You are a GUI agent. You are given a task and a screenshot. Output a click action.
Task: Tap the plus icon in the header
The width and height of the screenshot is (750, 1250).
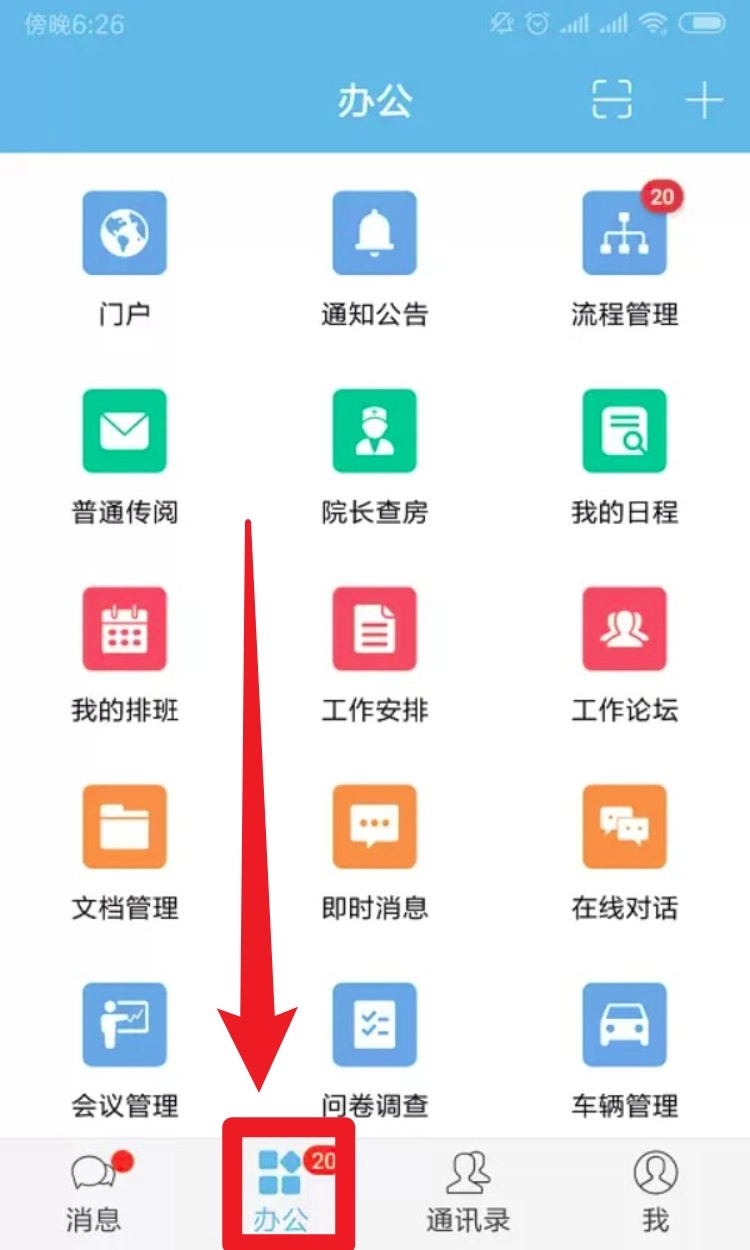pyautogui.click(x=704, y=100)
